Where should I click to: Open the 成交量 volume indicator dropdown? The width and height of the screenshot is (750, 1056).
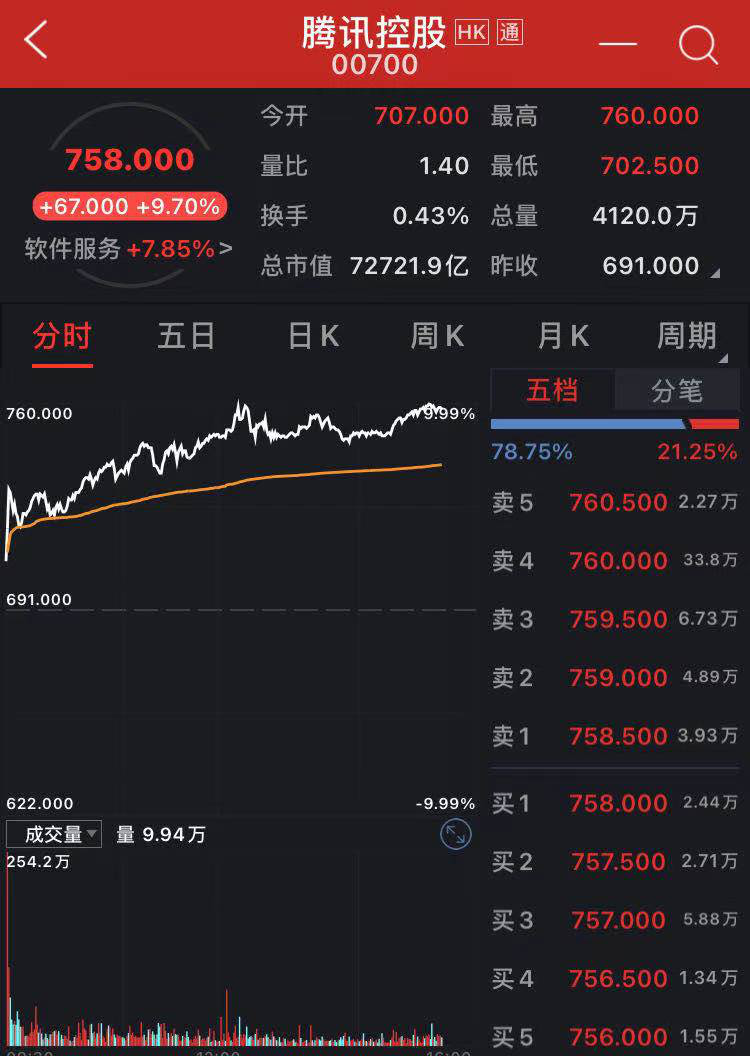tap(53, 834)
